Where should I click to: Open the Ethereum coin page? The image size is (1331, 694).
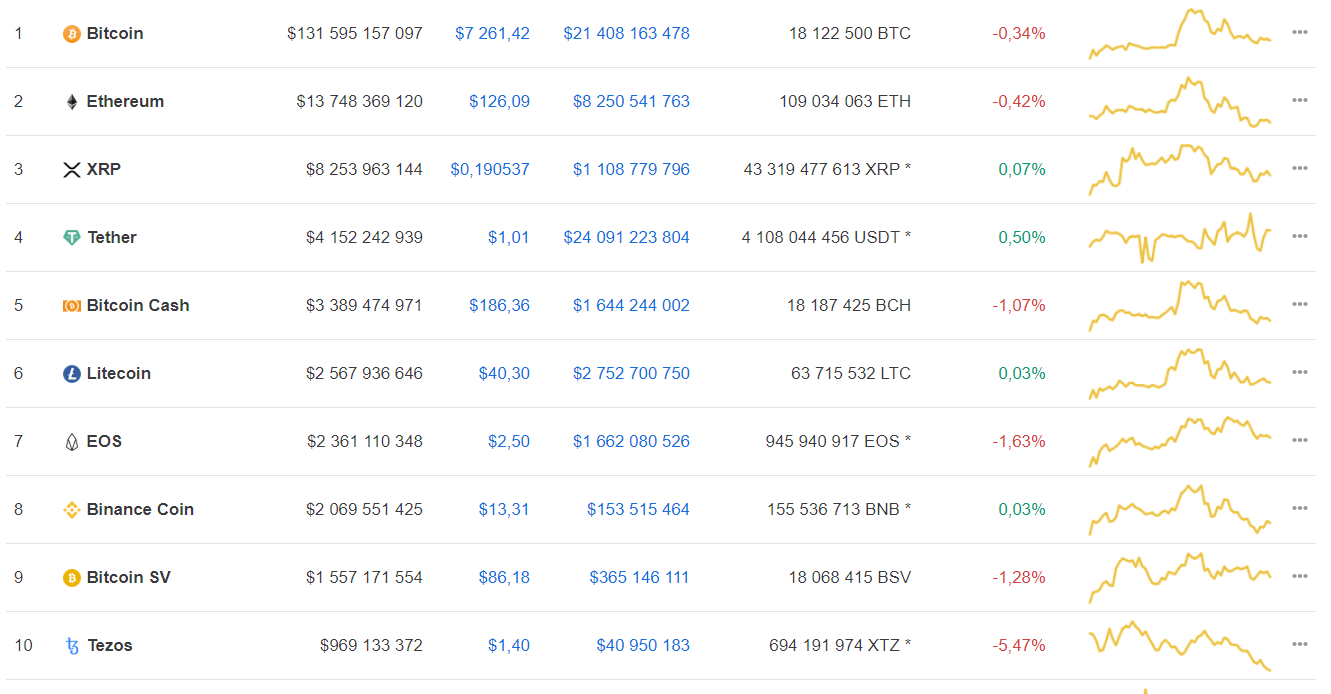(125, 102)
